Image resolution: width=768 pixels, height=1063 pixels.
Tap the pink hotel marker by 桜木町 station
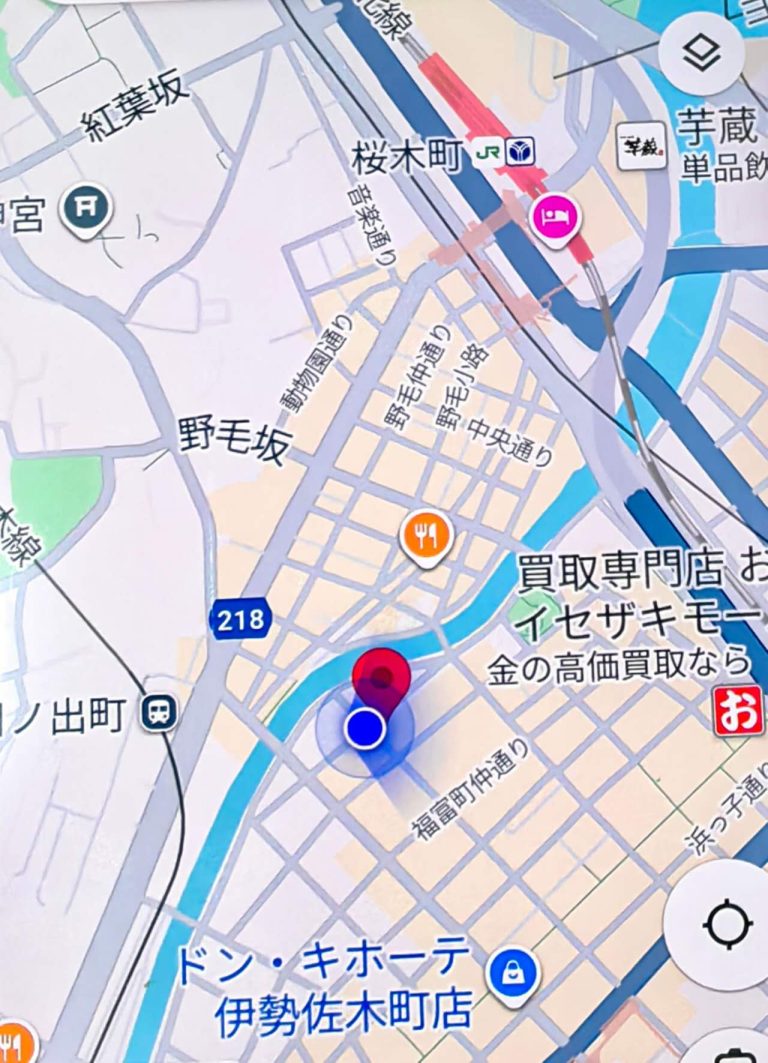click(553, 213)
